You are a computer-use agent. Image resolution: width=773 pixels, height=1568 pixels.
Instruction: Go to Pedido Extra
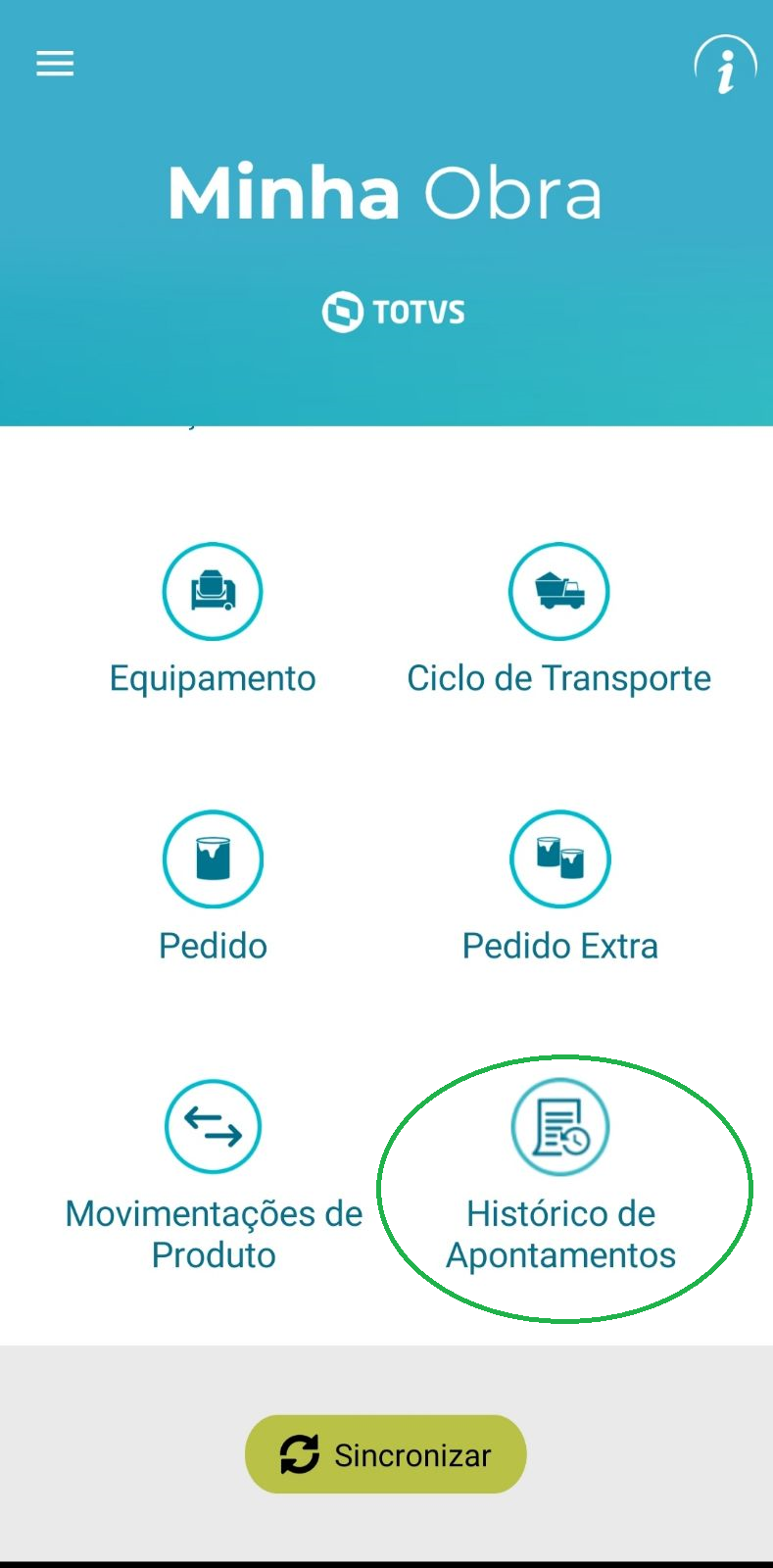[559, 859]
